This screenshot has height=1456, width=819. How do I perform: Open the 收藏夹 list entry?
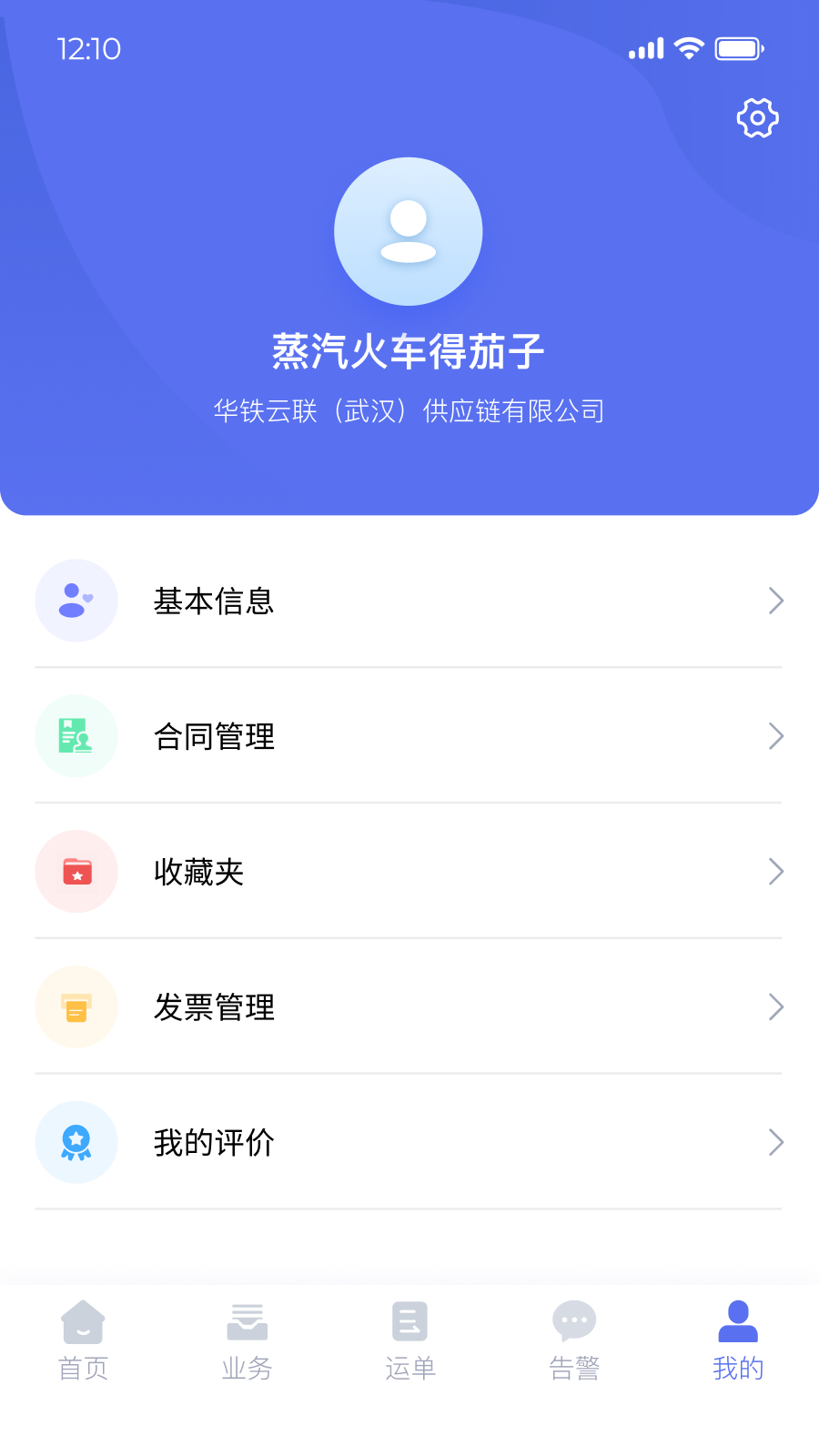[x=409, y=871]
